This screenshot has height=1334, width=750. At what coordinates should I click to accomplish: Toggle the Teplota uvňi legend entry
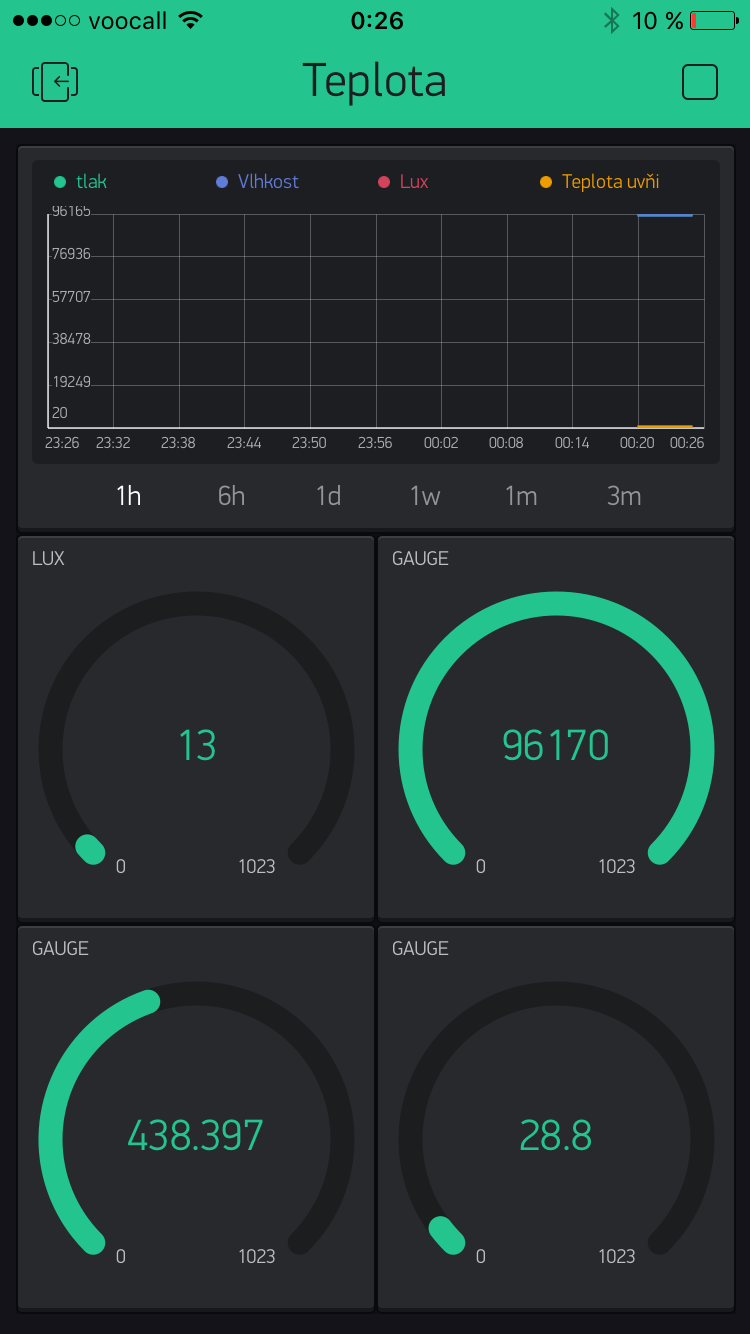(x=599, y=182)
